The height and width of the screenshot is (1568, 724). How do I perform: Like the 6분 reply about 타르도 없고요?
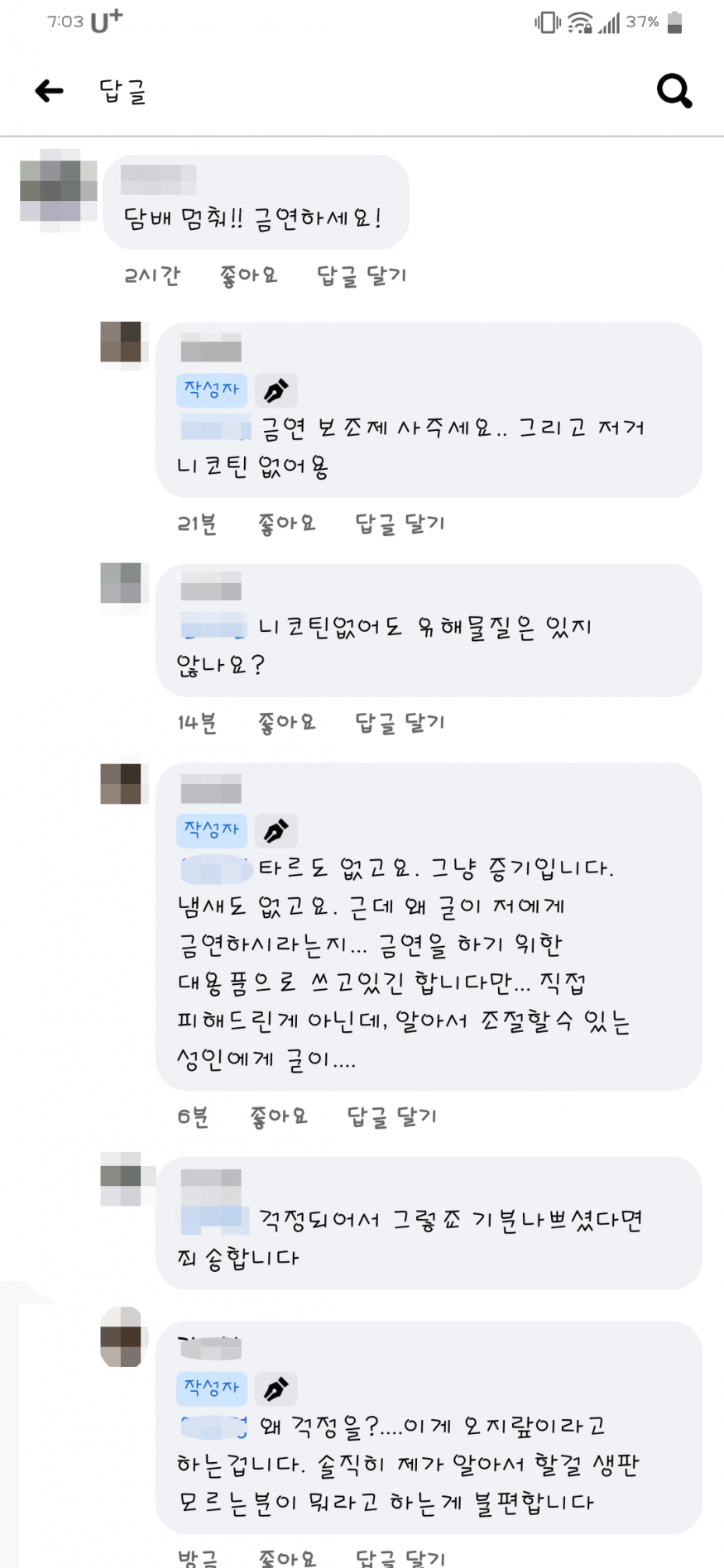point(278,1116)
